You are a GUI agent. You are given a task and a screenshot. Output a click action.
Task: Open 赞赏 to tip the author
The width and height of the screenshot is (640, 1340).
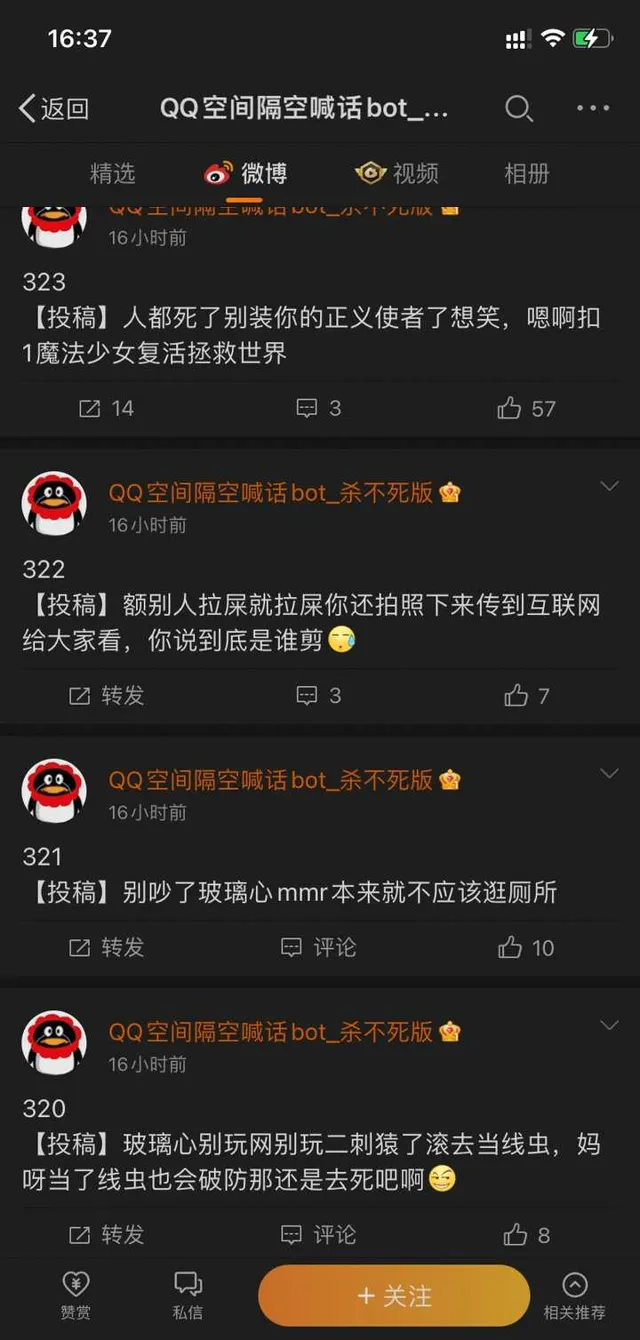76,1295
